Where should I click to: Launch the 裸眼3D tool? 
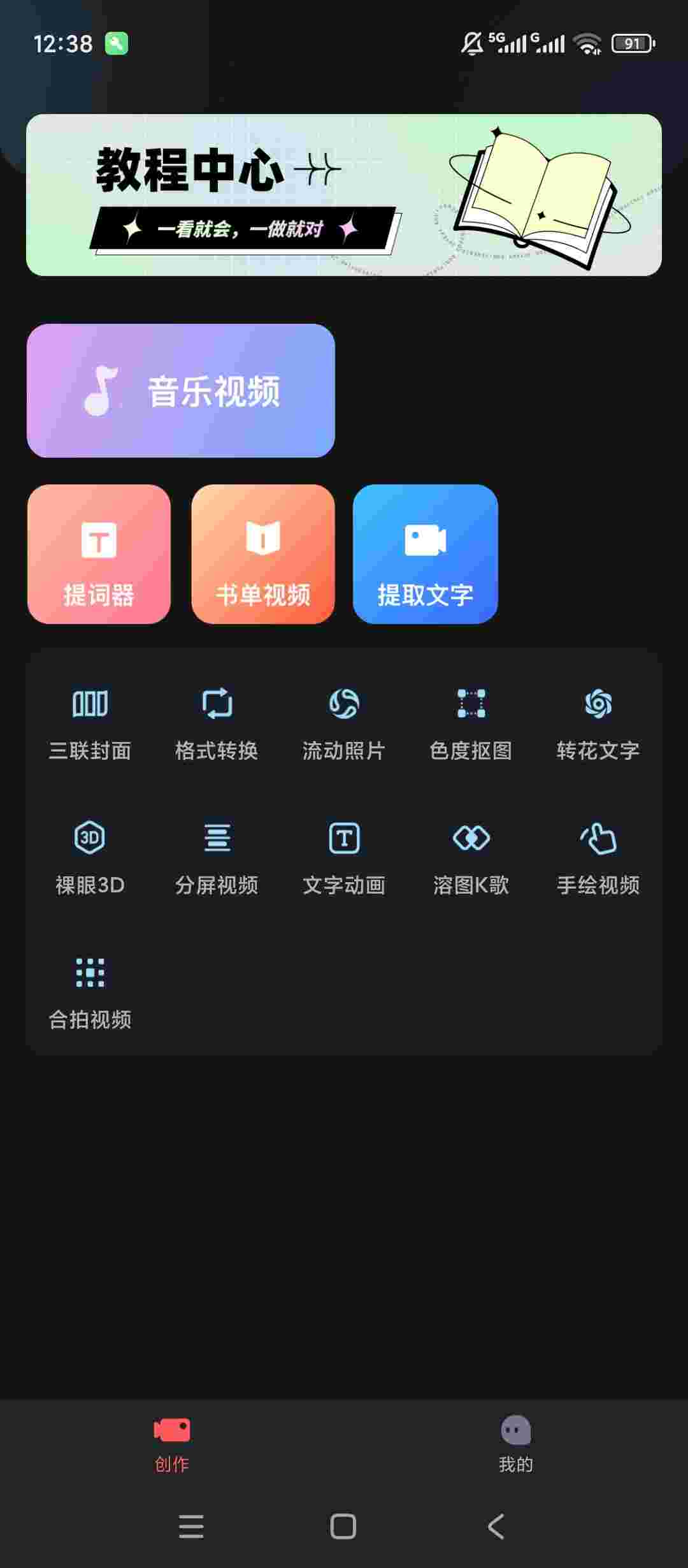pyautogui.click(x=90, y=858)
